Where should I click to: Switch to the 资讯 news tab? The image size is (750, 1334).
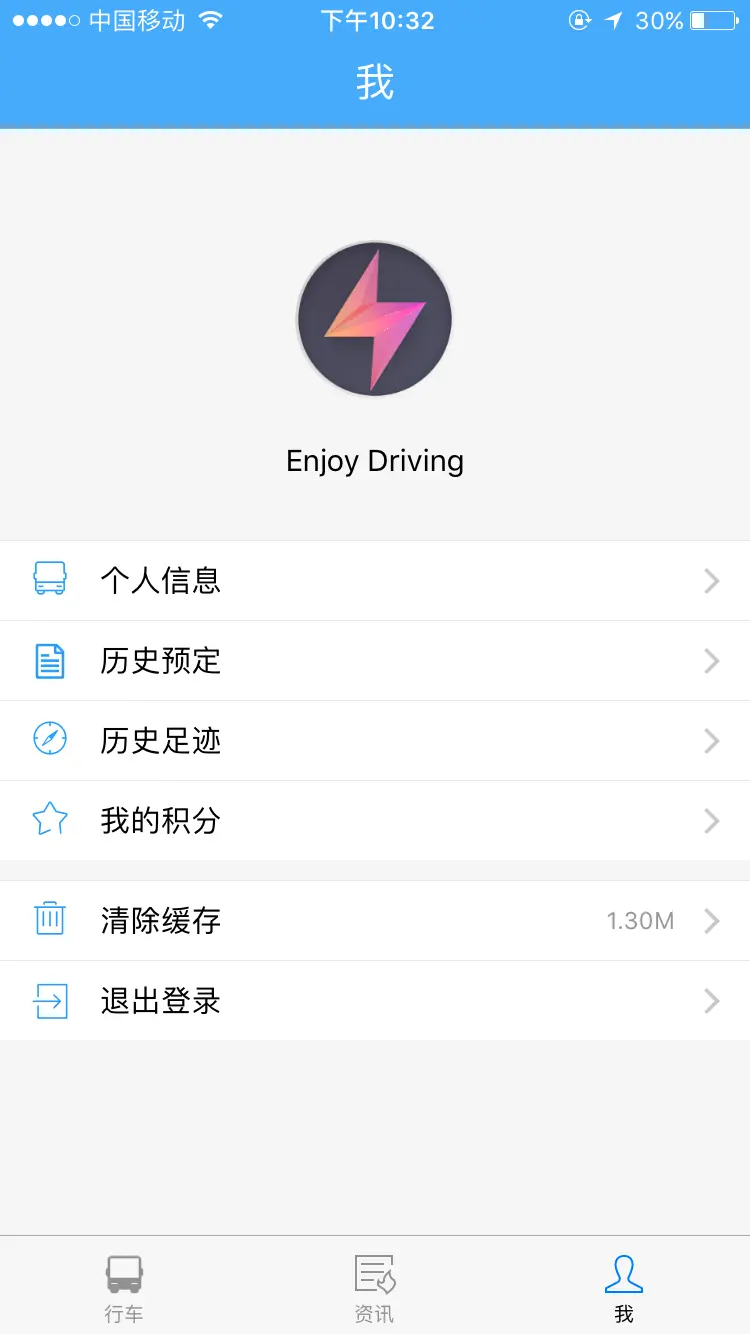(375, 1287)
